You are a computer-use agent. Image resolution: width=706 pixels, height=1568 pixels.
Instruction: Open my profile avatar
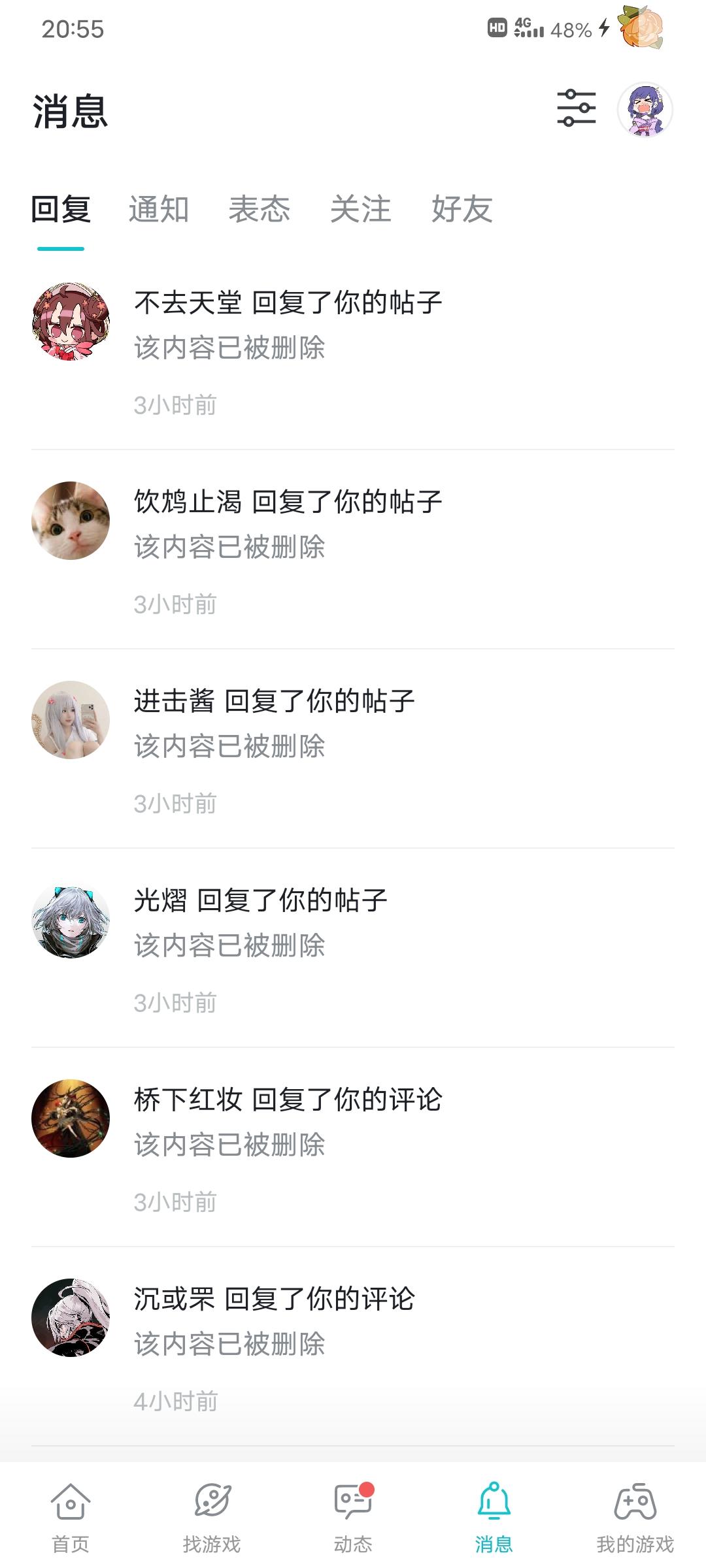[x=645, y=110]
